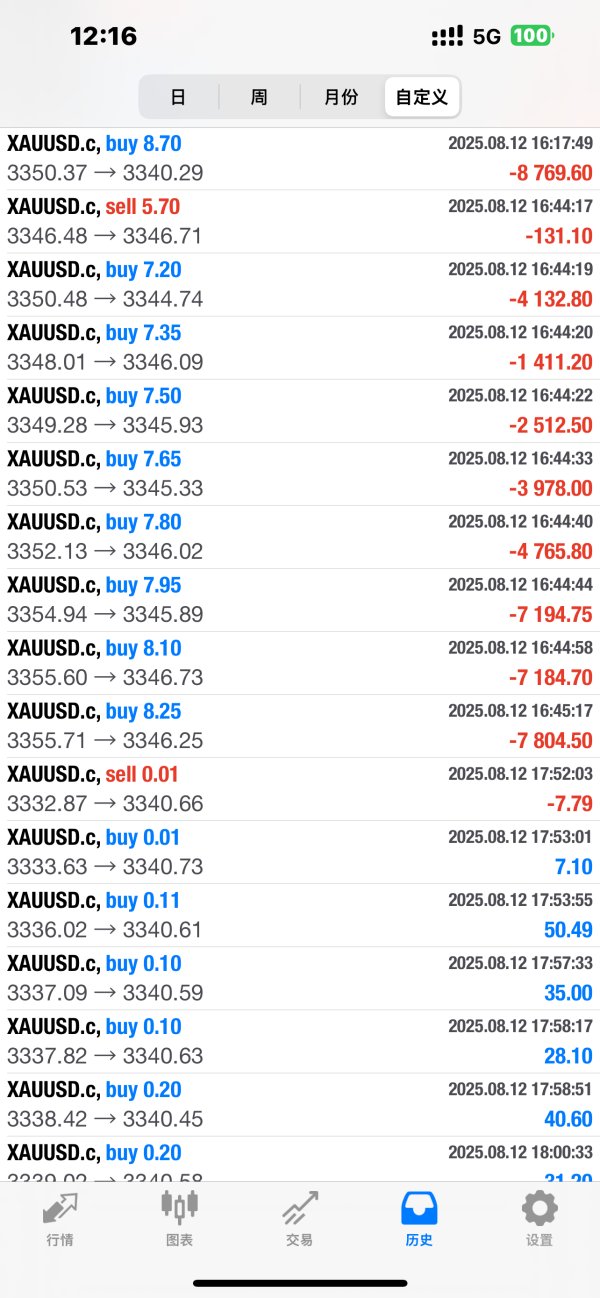
Task: Show details for buy 7.50 trade
Action: click(300, 410)
